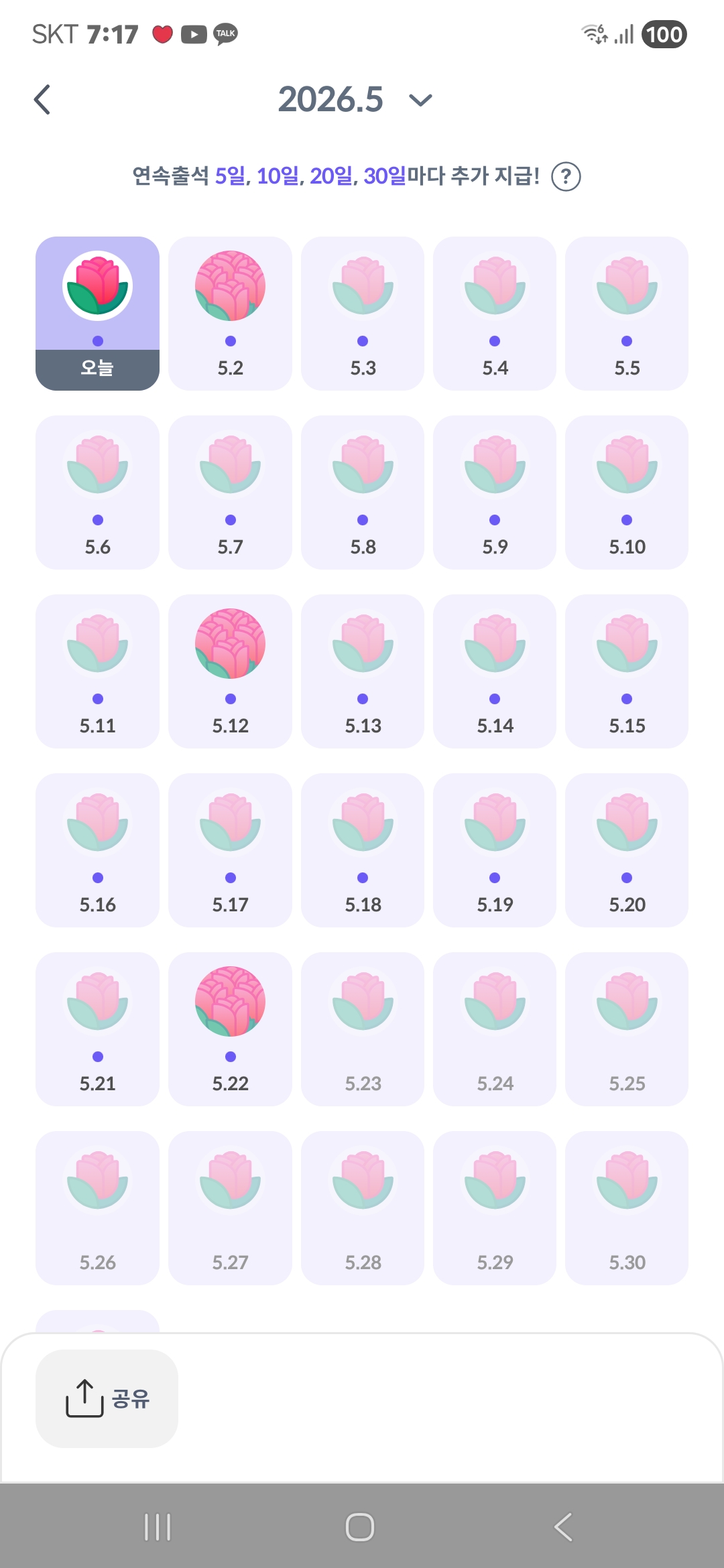The width and height of the screenshot is (724, 1568).
Task: Go back using the top-left arrow
Action: 42,100
